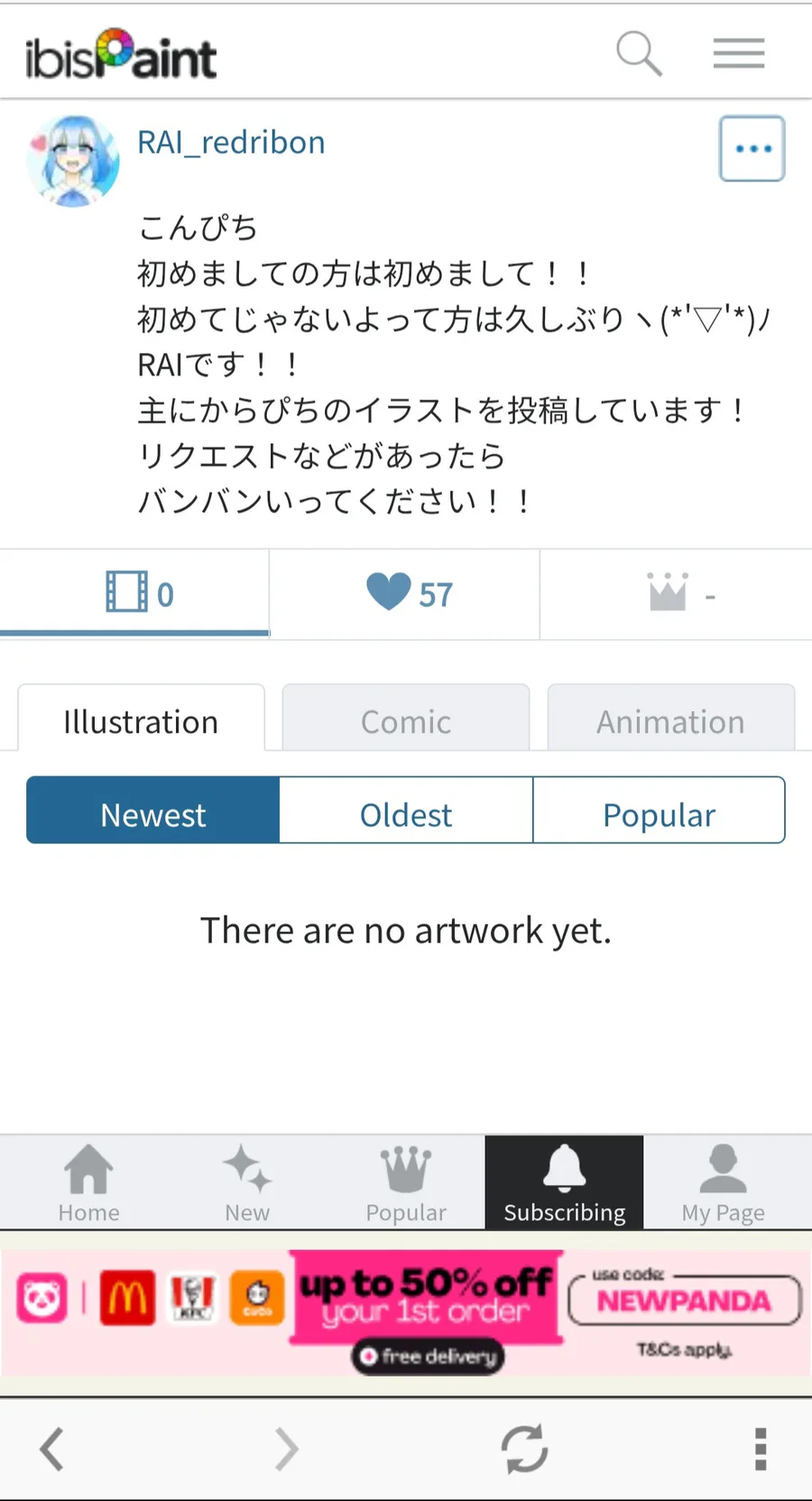The image size is (812, 1501).
Task: Open the three-dot options for RAI_redribon
Action: tap(752, 149)
